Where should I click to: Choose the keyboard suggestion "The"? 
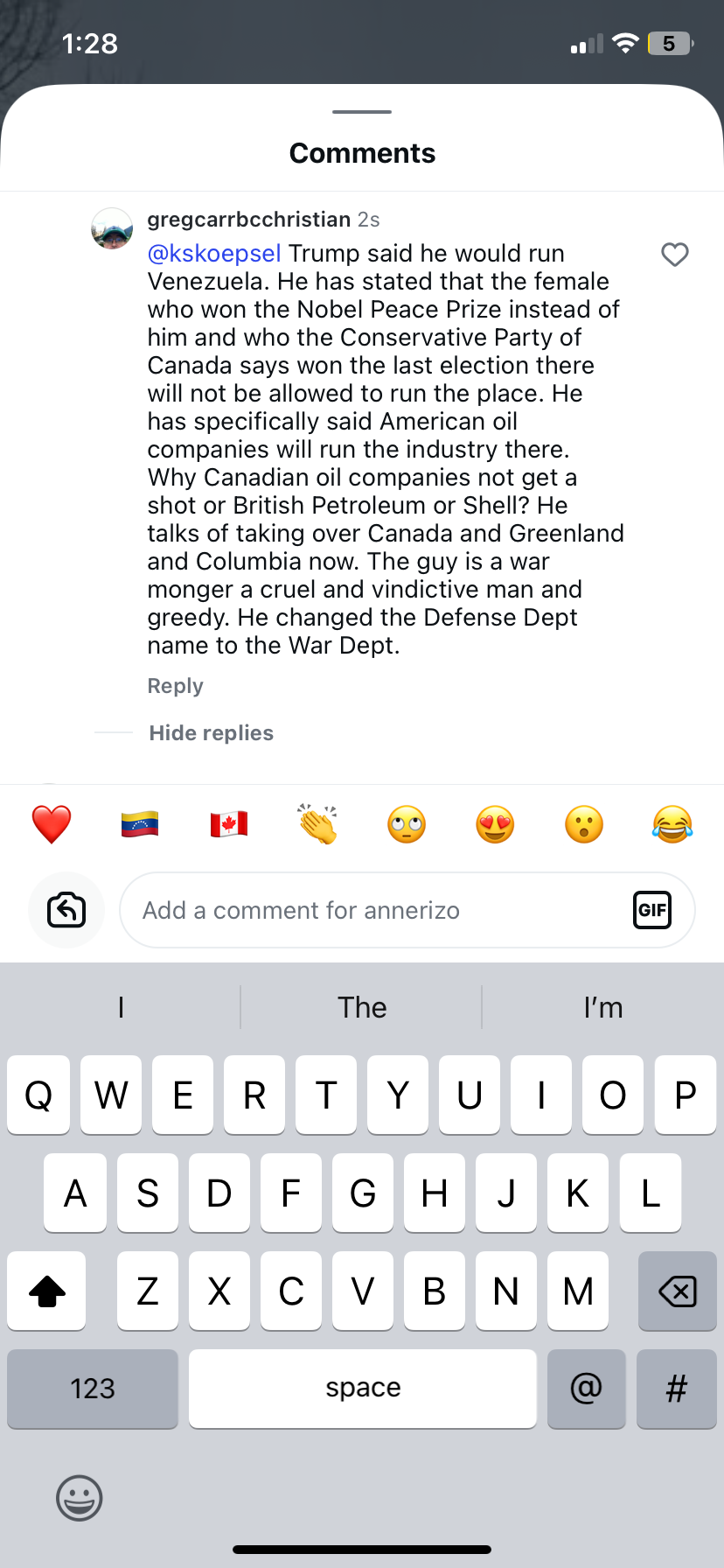pyautogui.click(x=362, y=1007)
